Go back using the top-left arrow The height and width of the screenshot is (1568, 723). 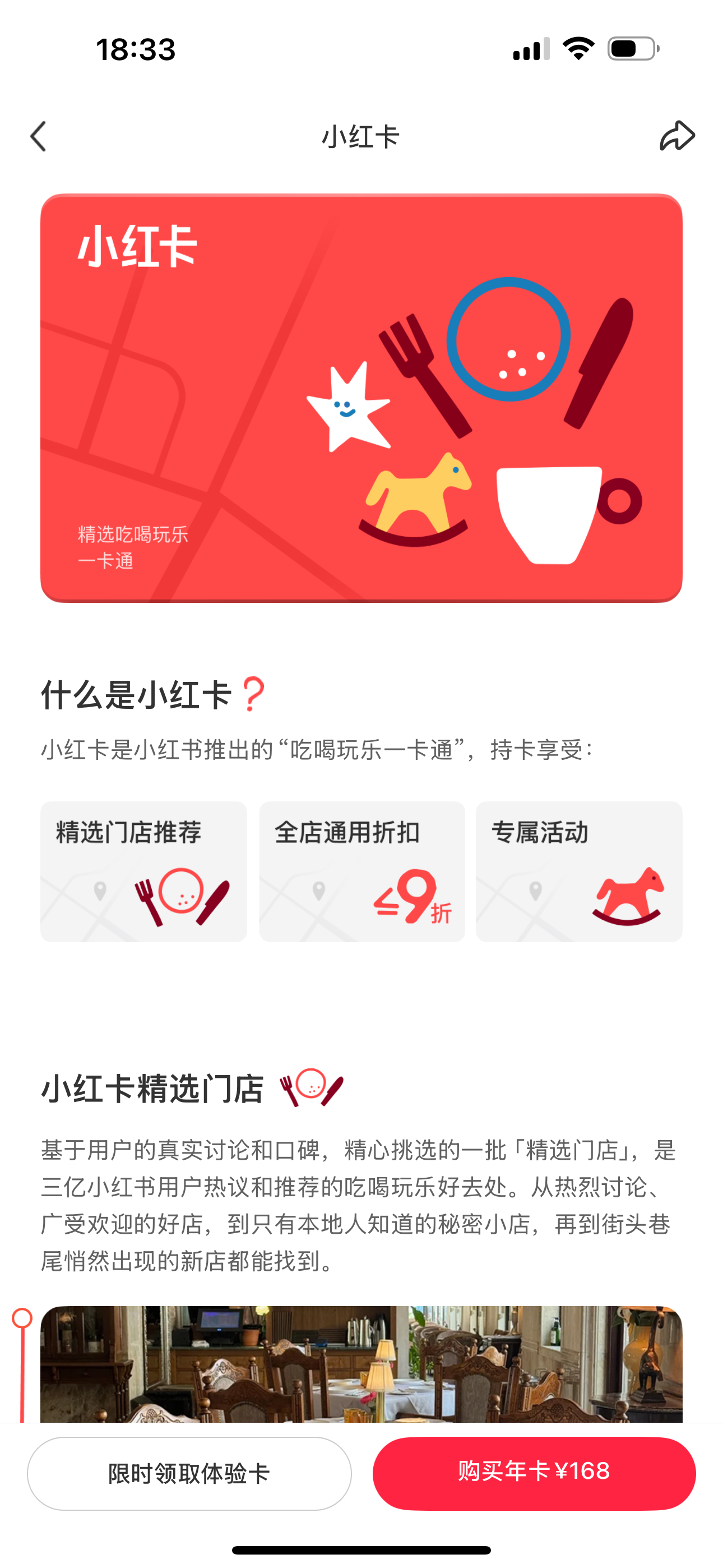click(38, 136)
